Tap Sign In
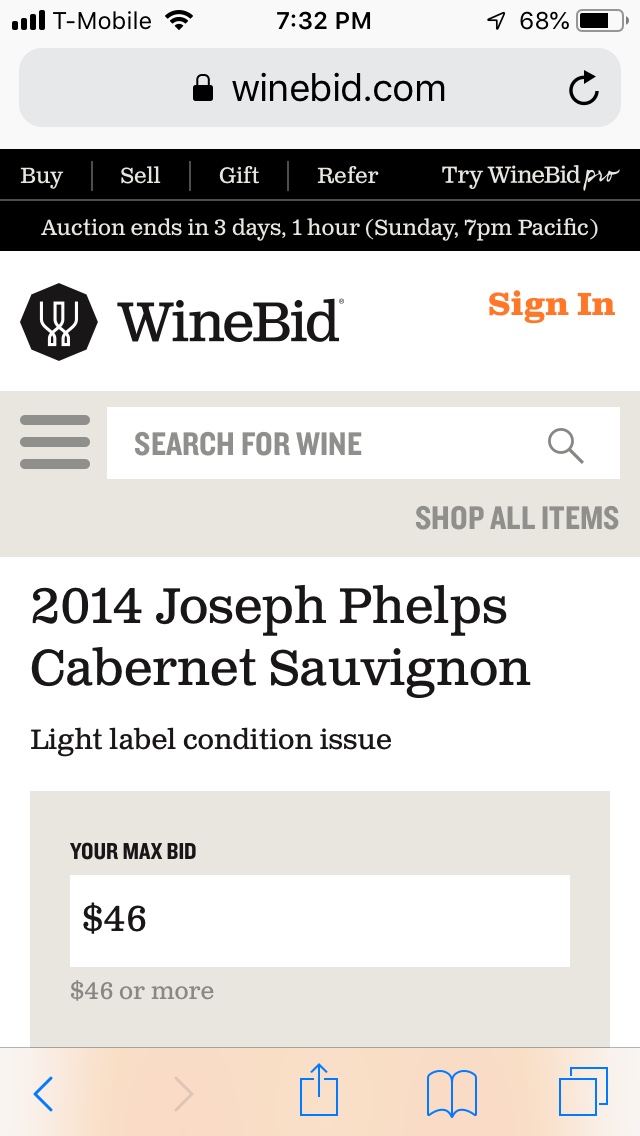 tap(551, 304)
